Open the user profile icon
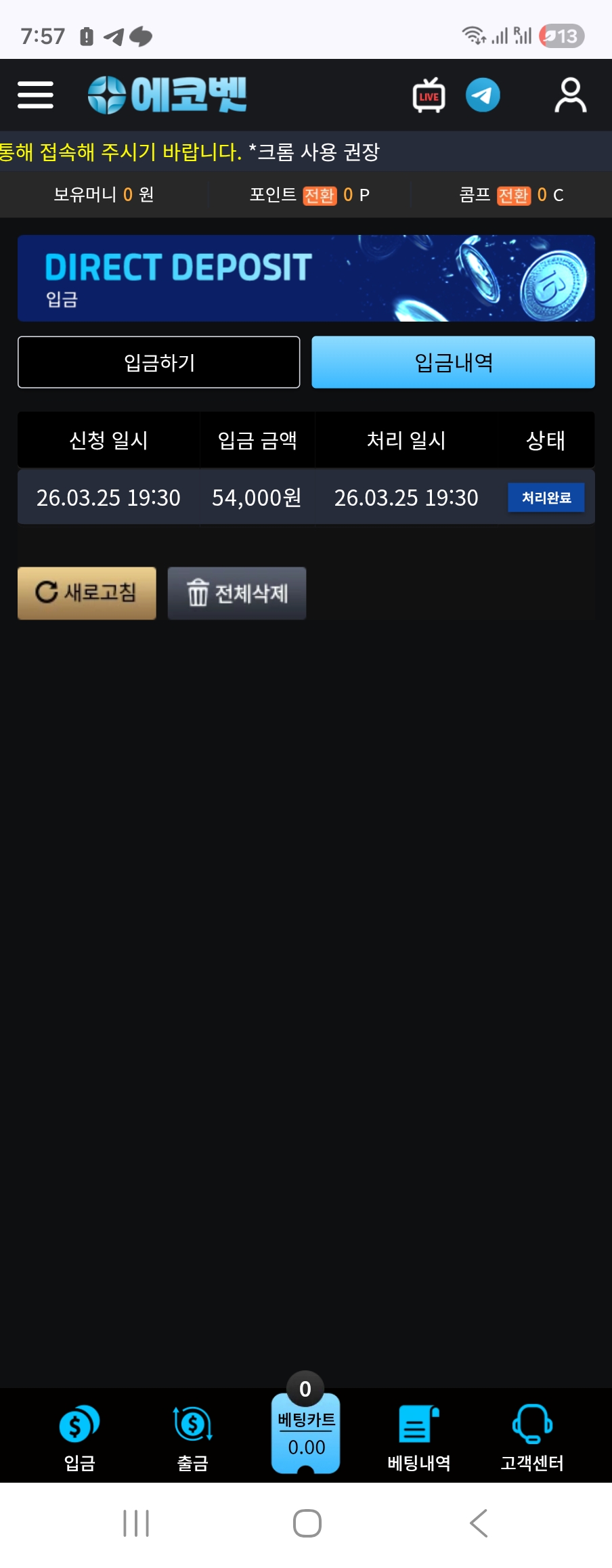 tap(570, 95)
